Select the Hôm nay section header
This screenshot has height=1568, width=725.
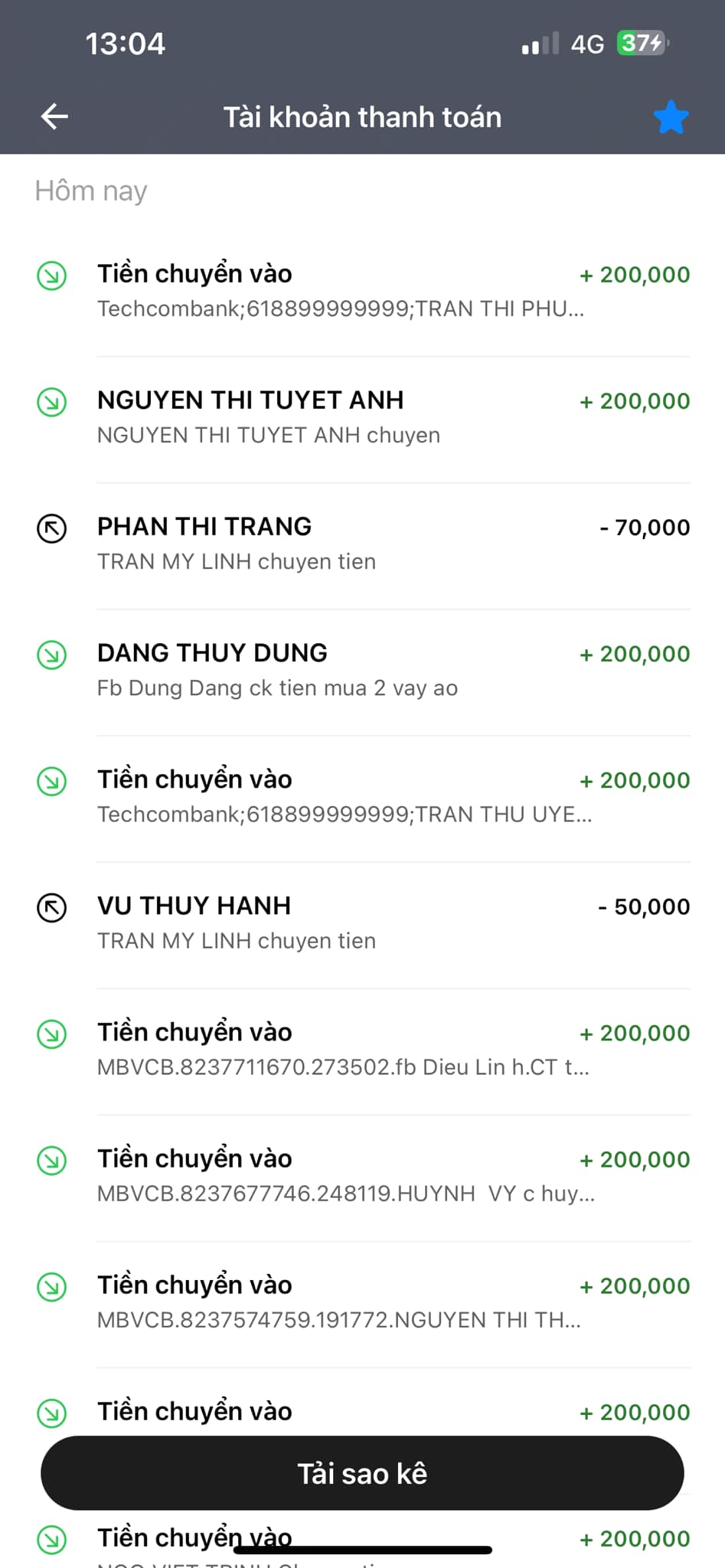tap(90, 191)
